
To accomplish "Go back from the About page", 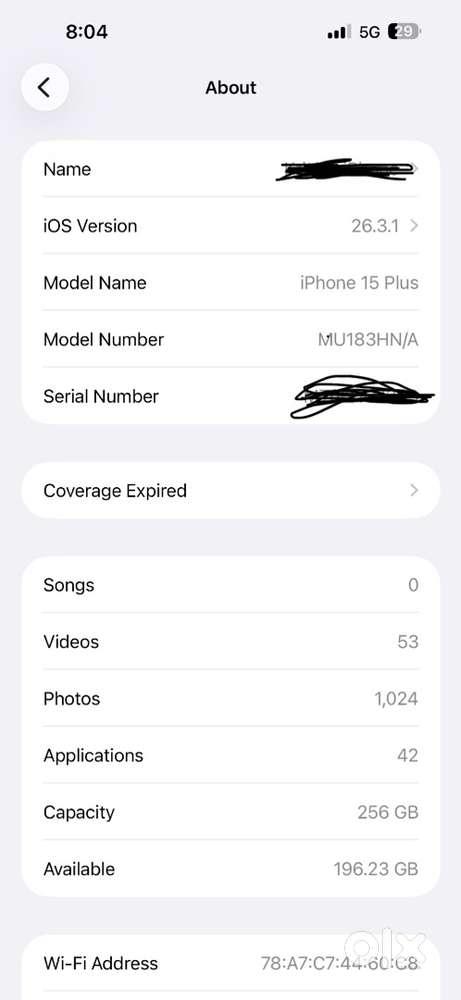I will pos(45,87).
